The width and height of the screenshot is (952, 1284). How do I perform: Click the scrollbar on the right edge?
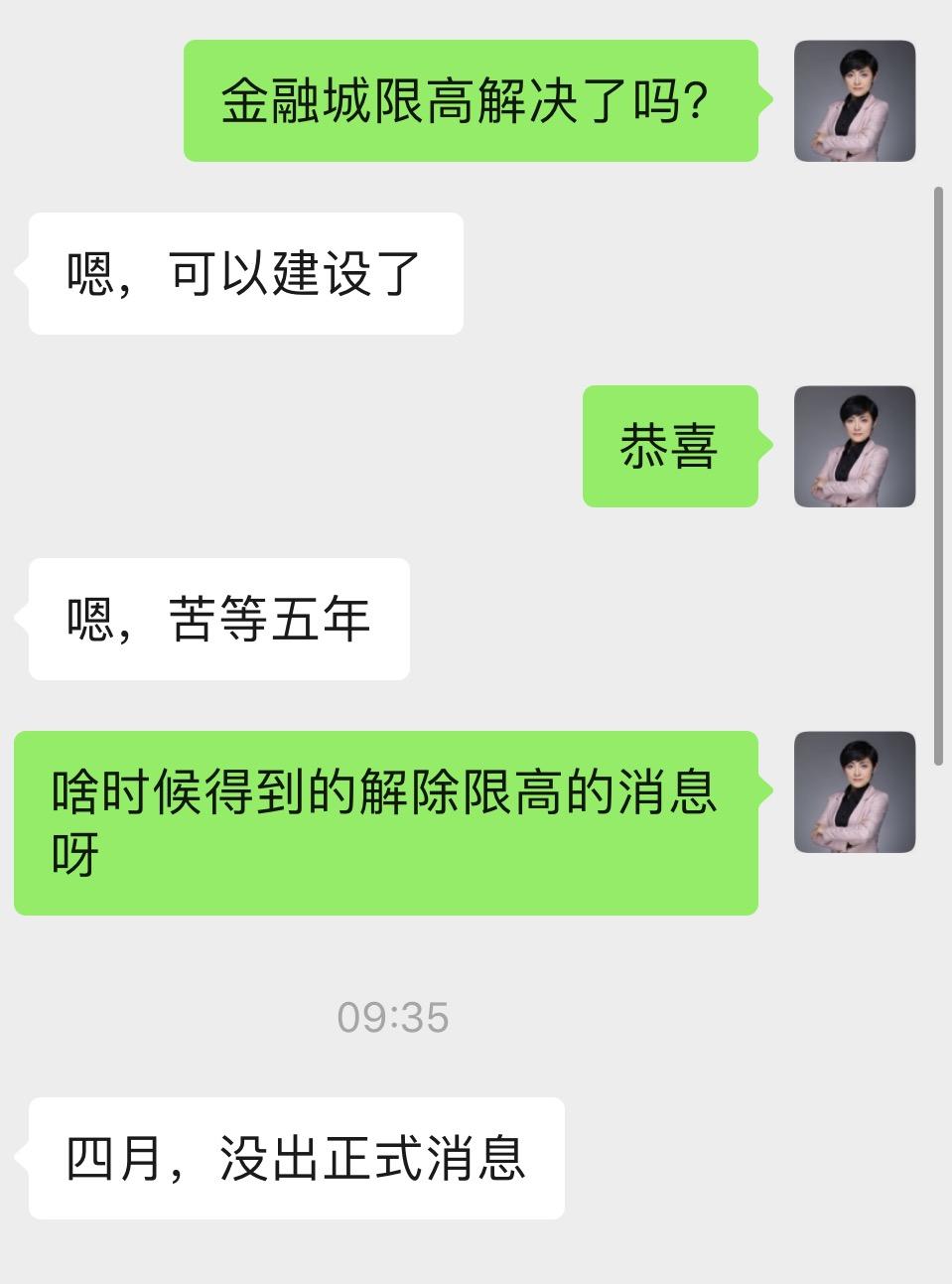pyautogui.click(x=939, y=477)
